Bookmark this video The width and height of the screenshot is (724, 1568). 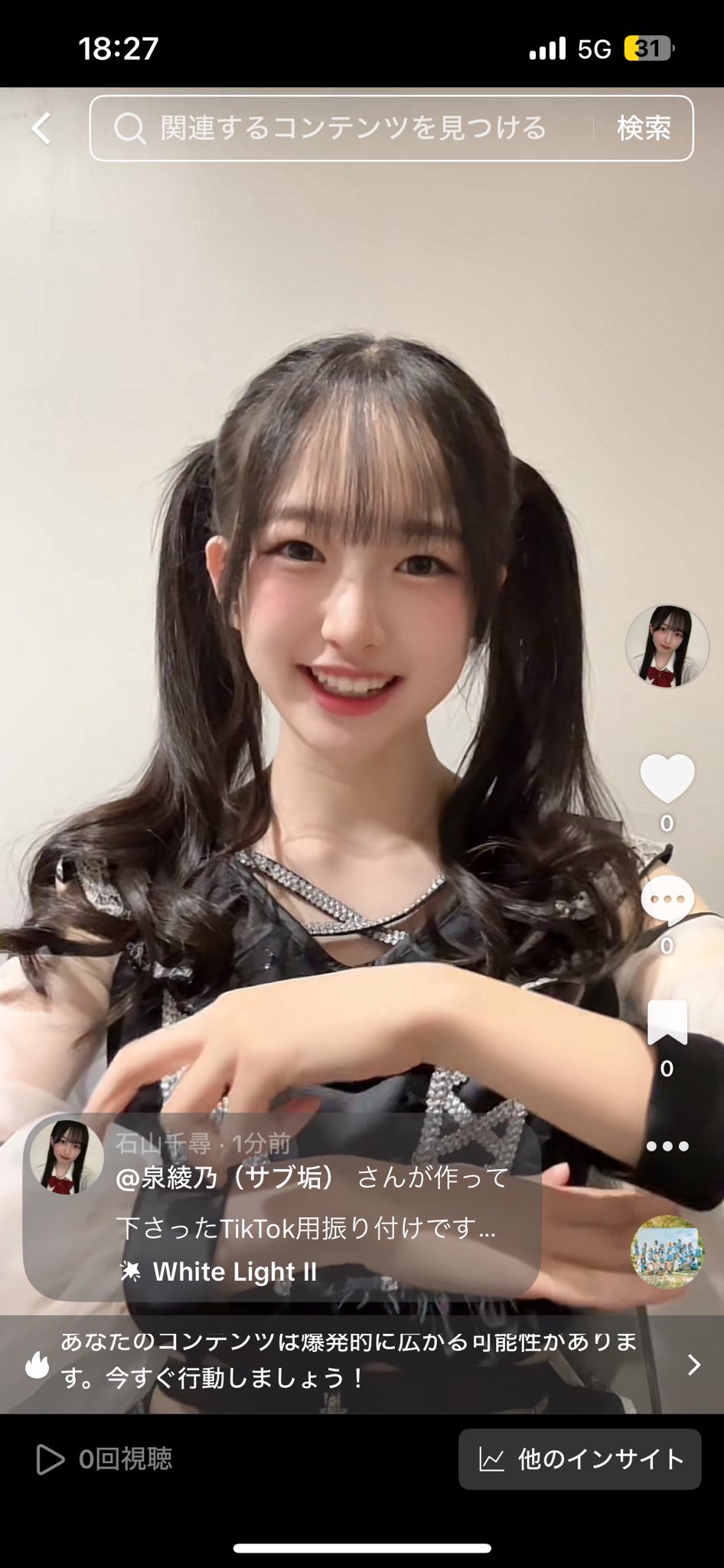click(x=667, y=1023)
